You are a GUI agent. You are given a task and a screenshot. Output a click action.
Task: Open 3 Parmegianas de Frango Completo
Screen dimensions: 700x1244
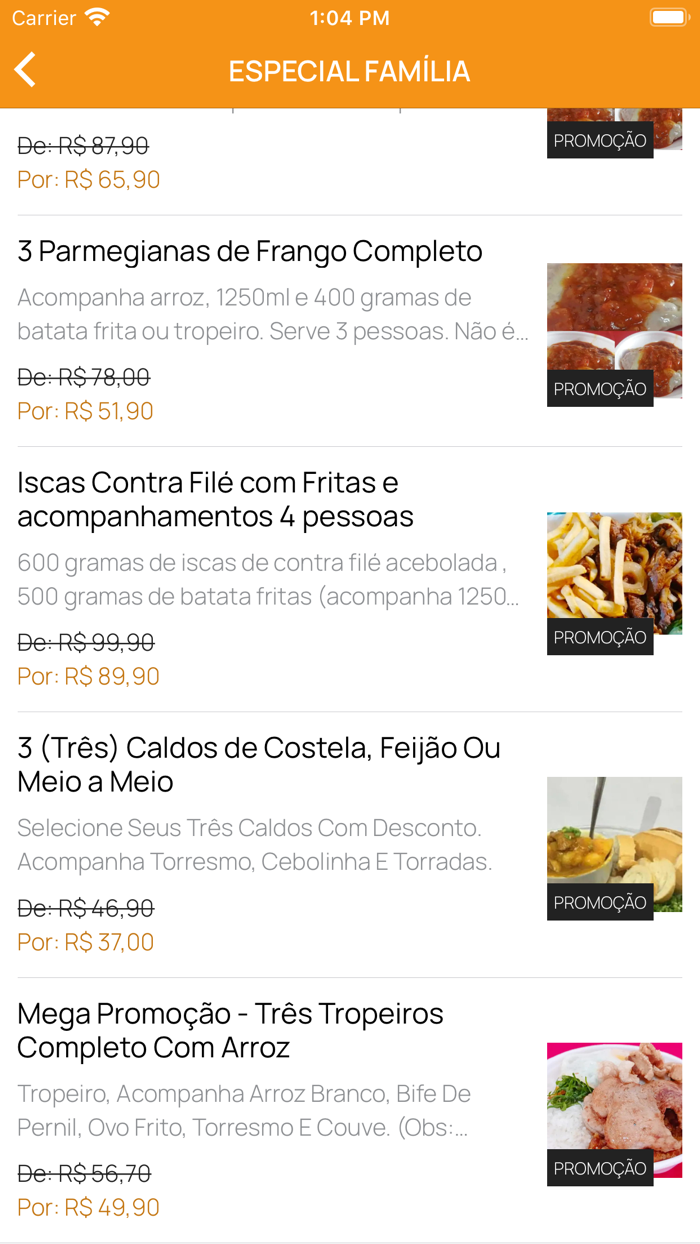[250, 252]
